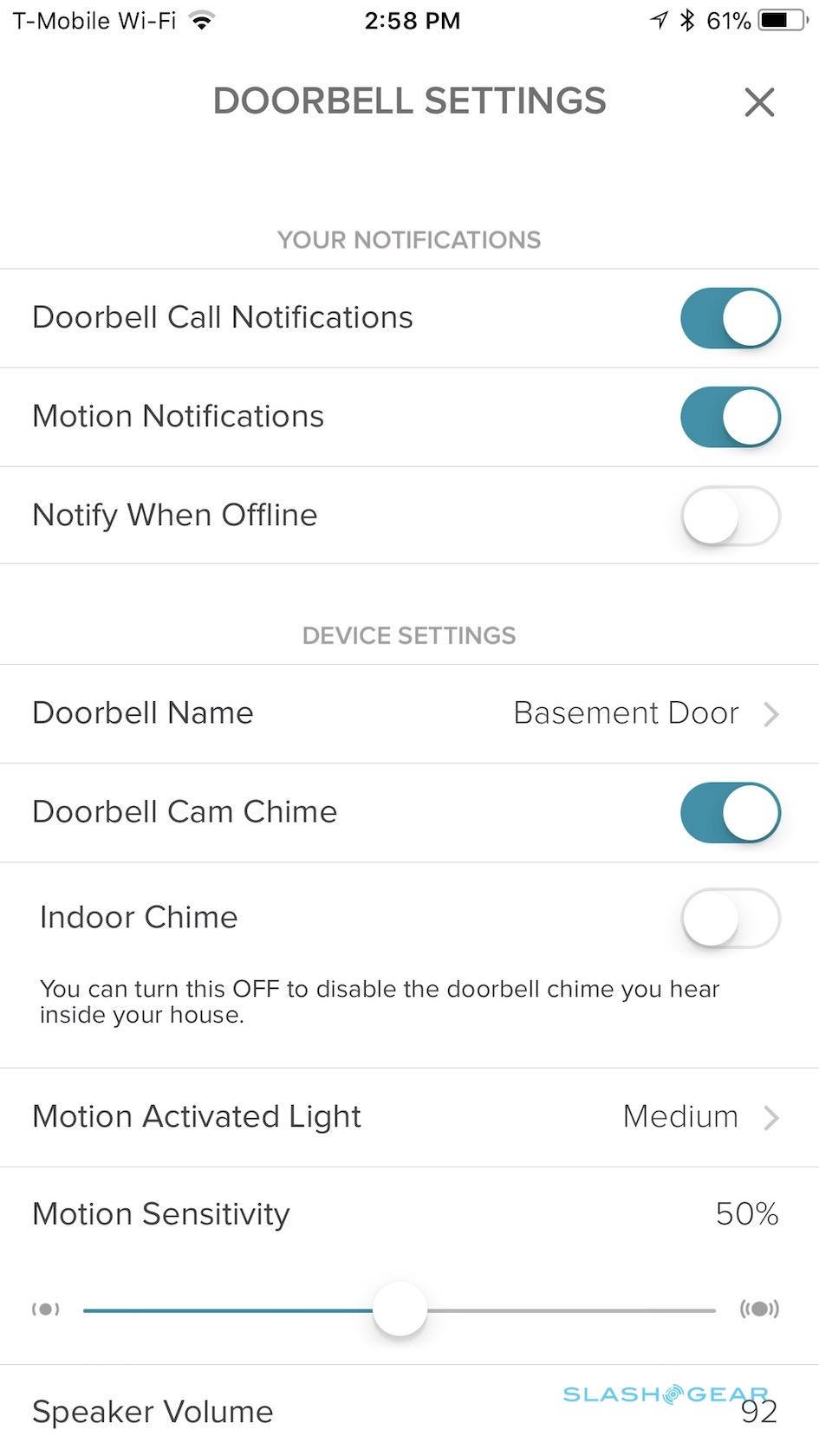Turn on Indoor Chime
The height and width of the screenshot is (1456, 819).
click(x=730, y=918)
